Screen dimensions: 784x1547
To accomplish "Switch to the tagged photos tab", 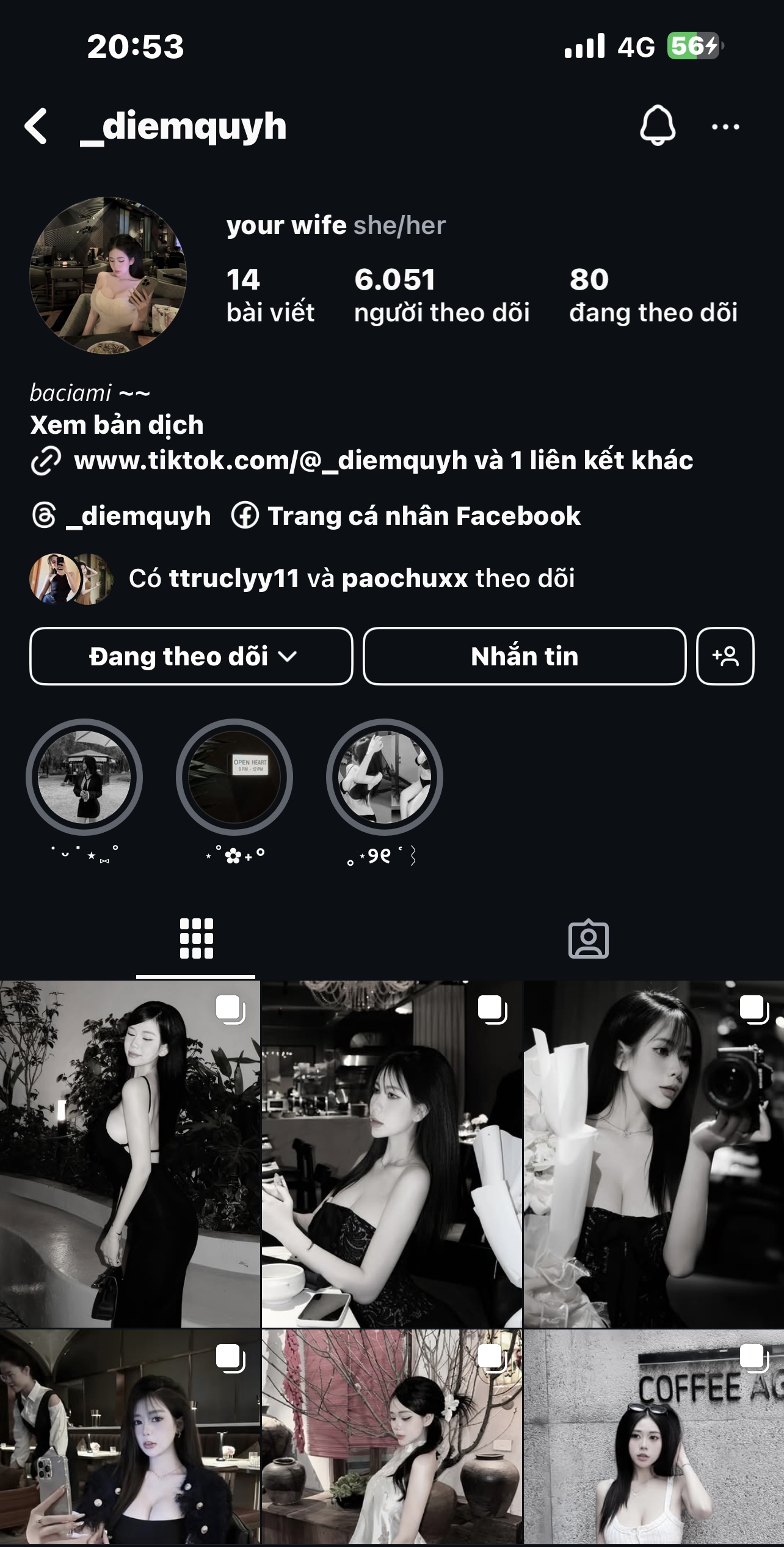I will [x=588, y=938].
